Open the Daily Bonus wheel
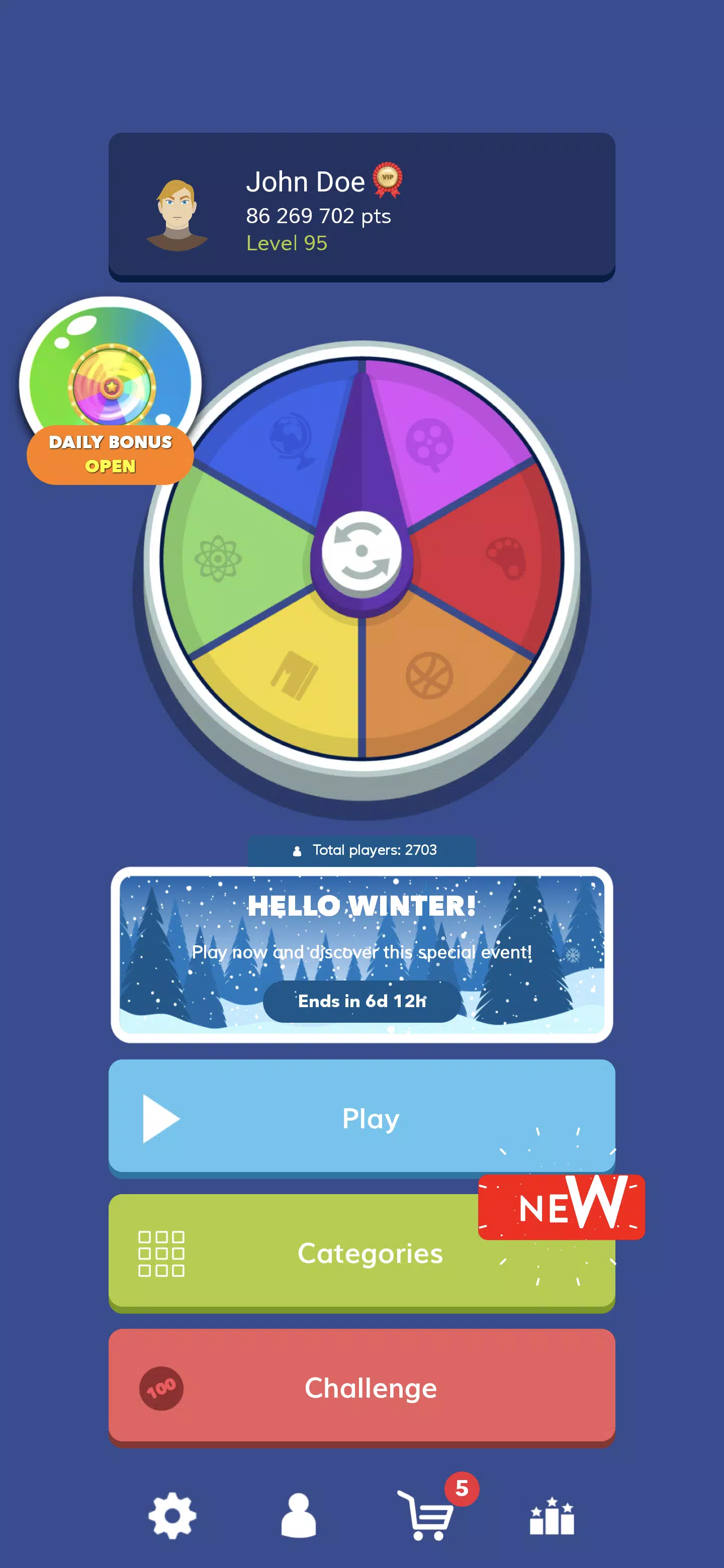 point(110,389)
